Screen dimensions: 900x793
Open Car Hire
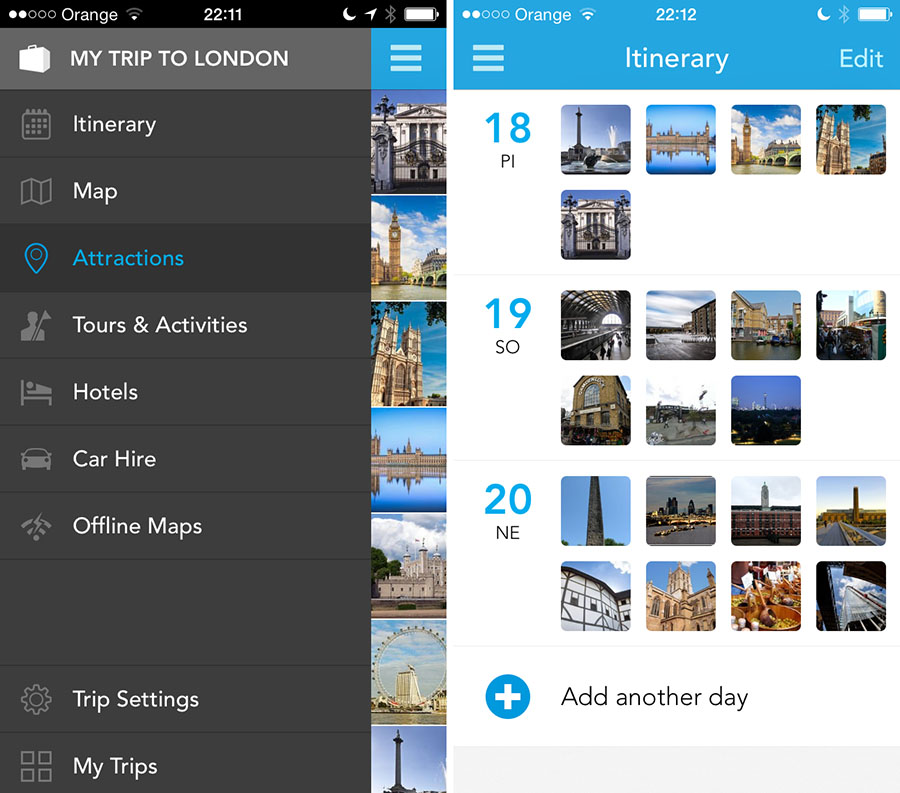pos(114,459)
